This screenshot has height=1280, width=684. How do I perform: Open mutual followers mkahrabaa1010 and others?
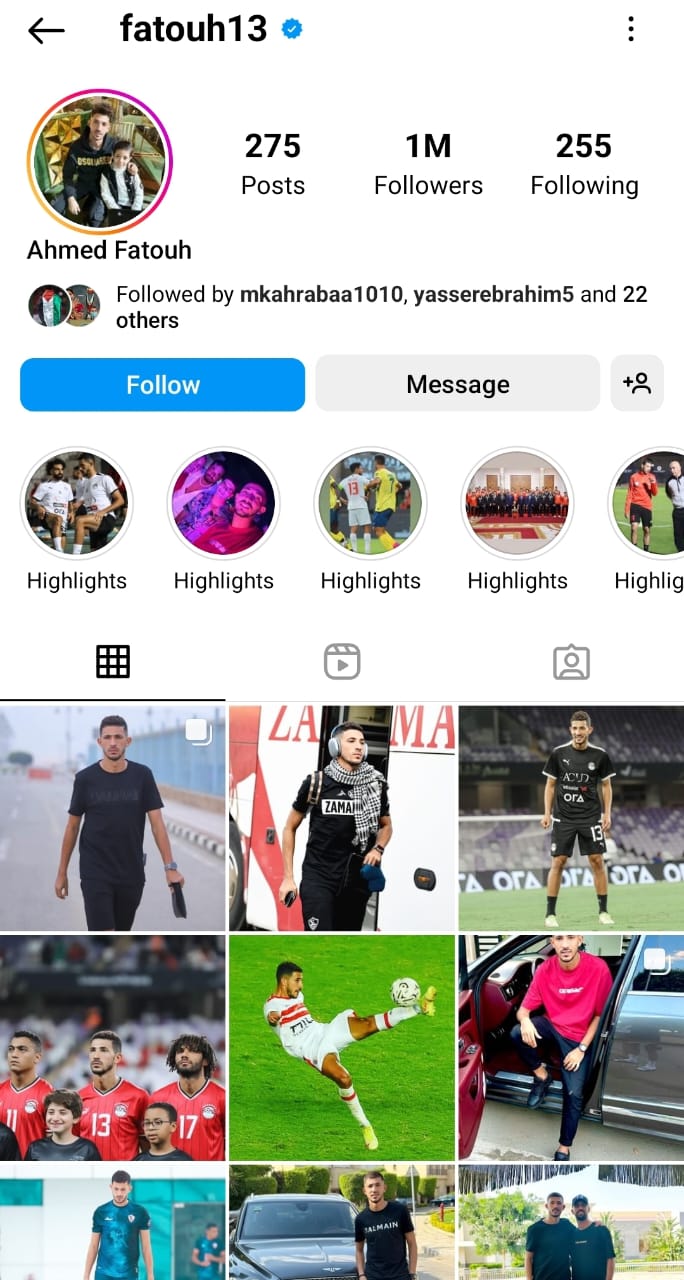point(340,307)
